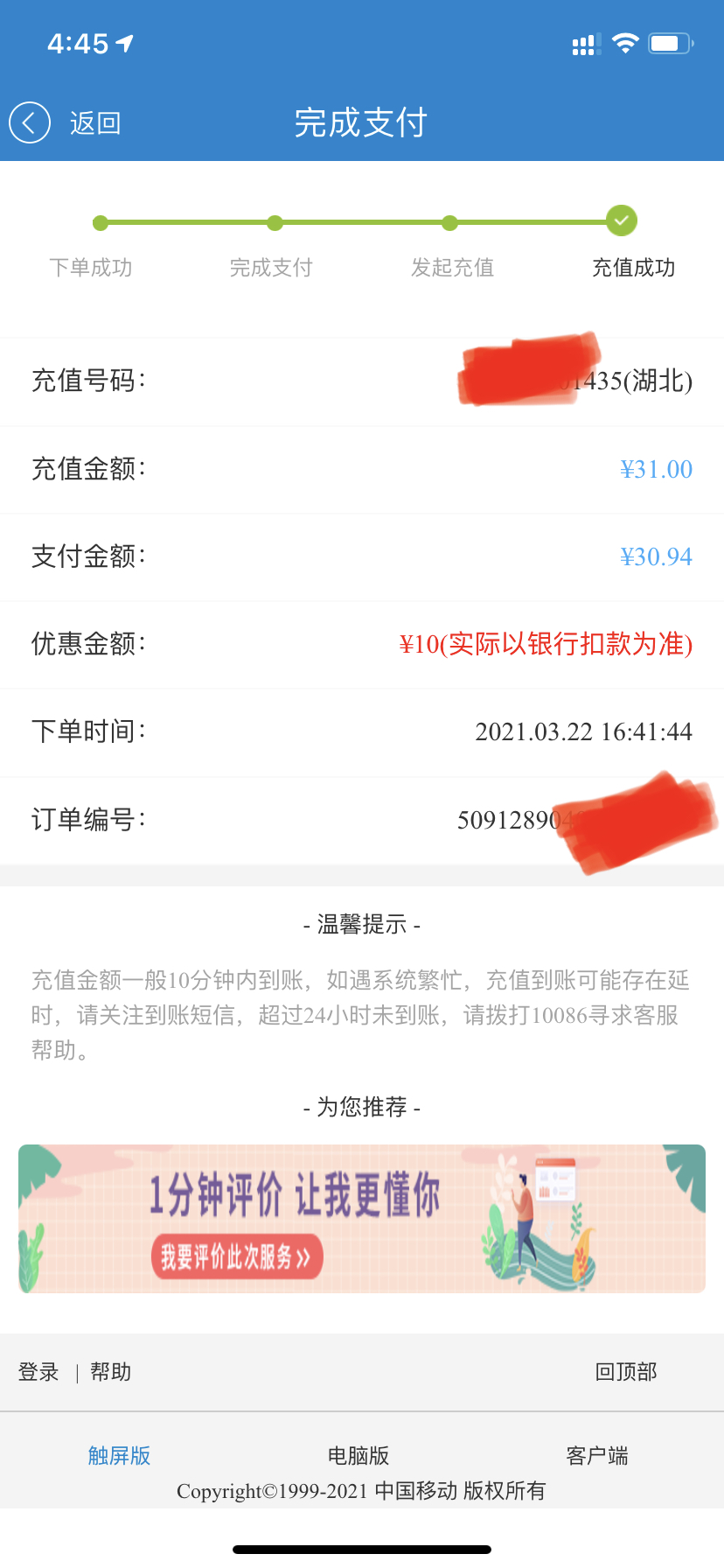724x1568 pixels.
Task: Open the 客户端 app client link
Action: point(597,1456)
